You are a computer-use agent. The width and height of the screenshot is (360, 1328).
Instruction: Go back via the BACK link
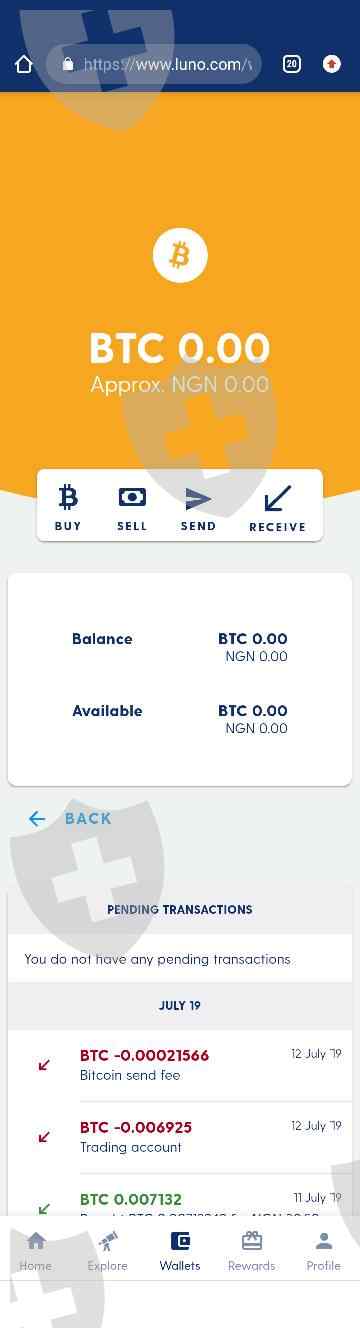click(70, 818)
